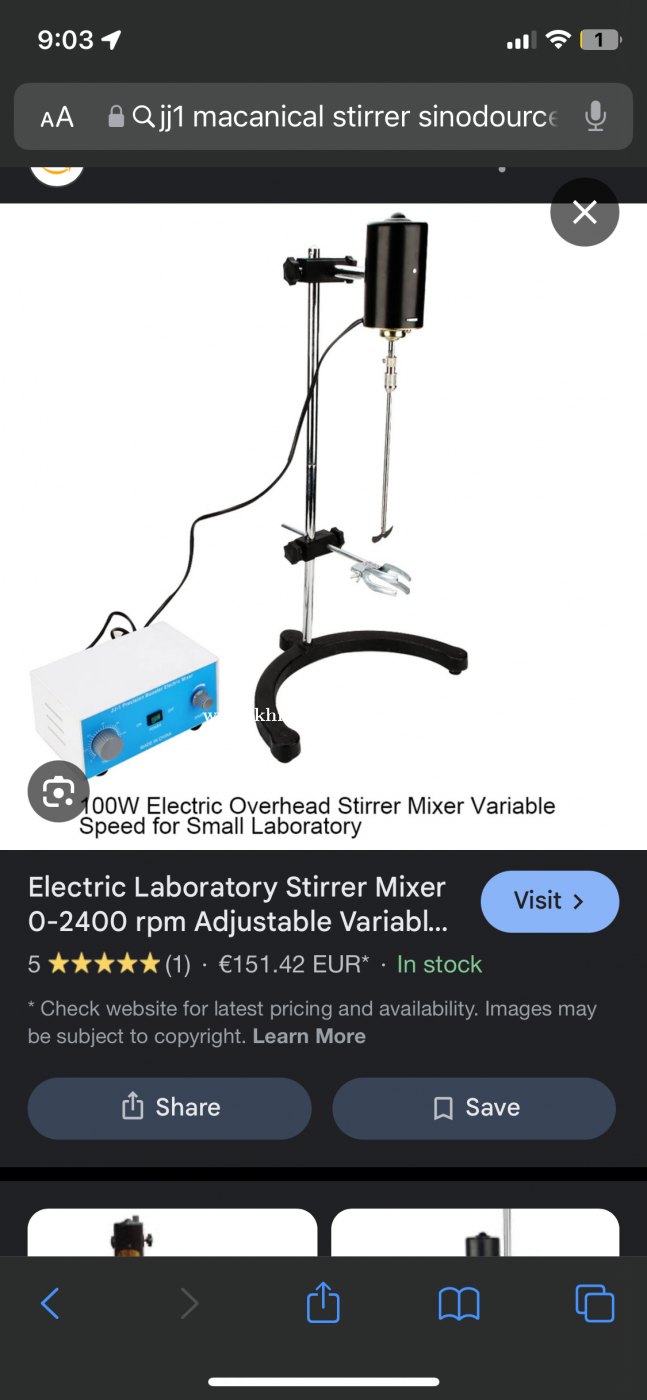This screenshot has height=1400, width=647.
Task: Open the Learn More link
Action: [x=309, y=1036]
